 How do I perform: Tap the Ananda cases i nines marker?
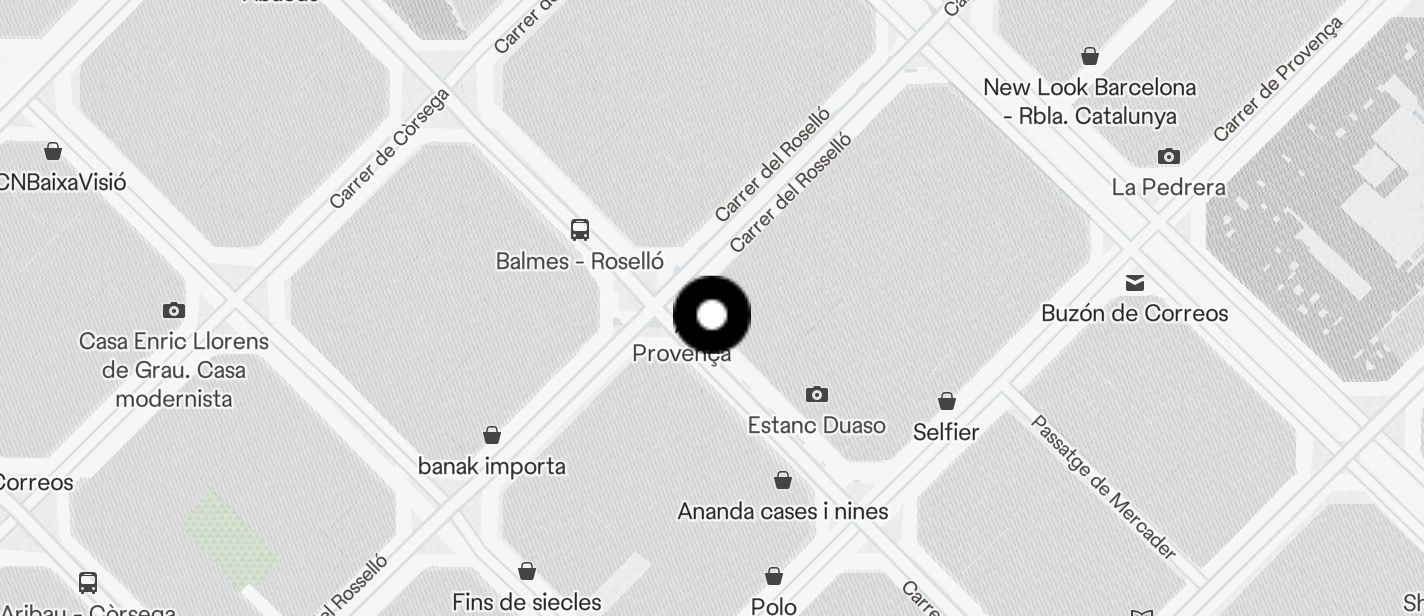click(x=783, y=481)
